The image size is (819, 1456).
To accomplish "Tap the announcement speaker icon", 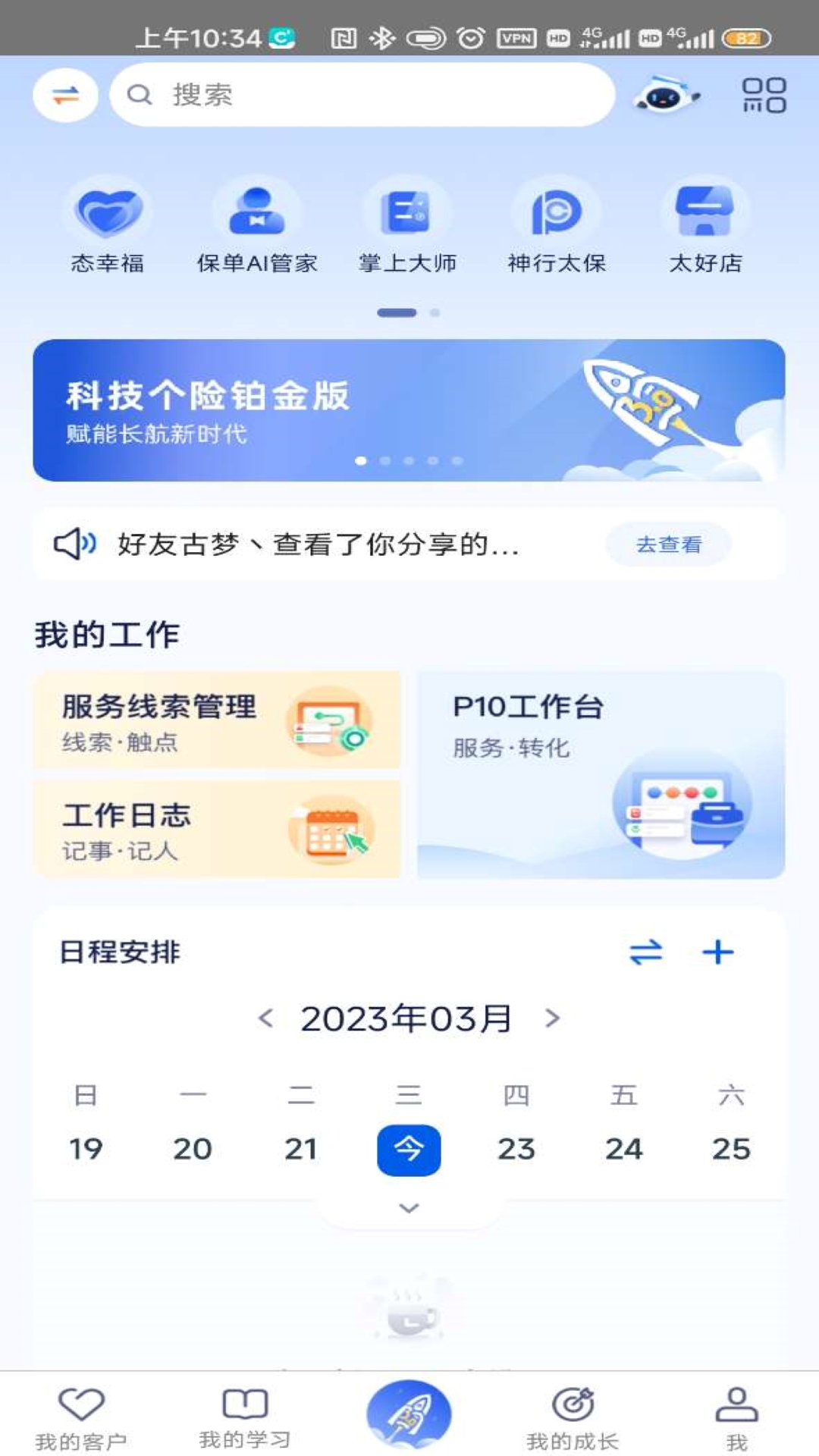I will [75, 543].
